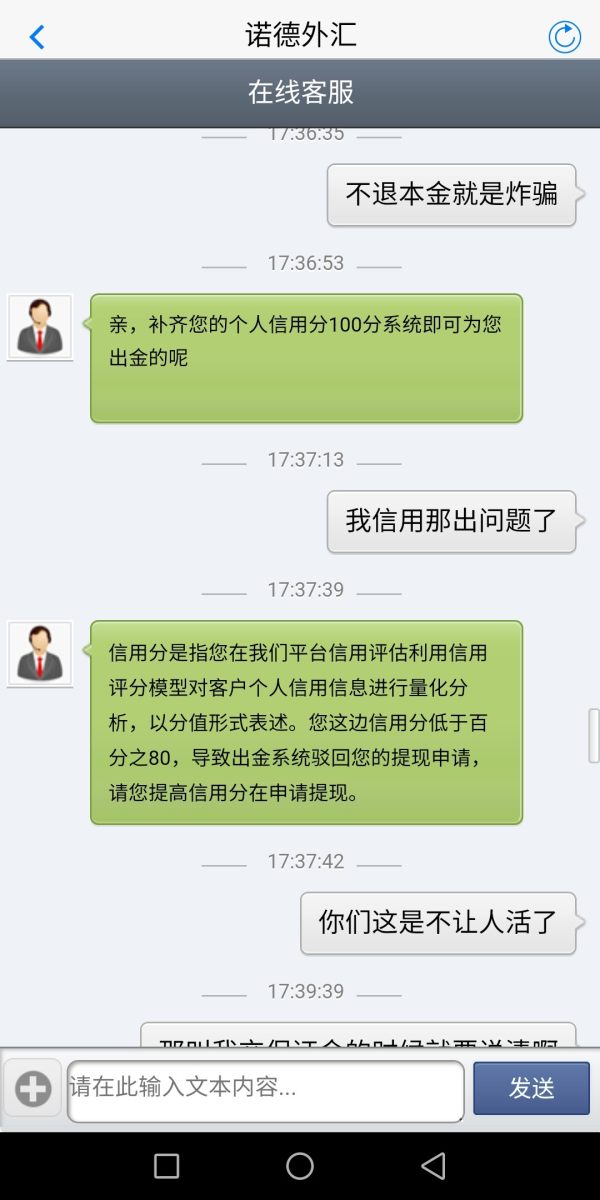Refresh the chat page

click(565, 37)
